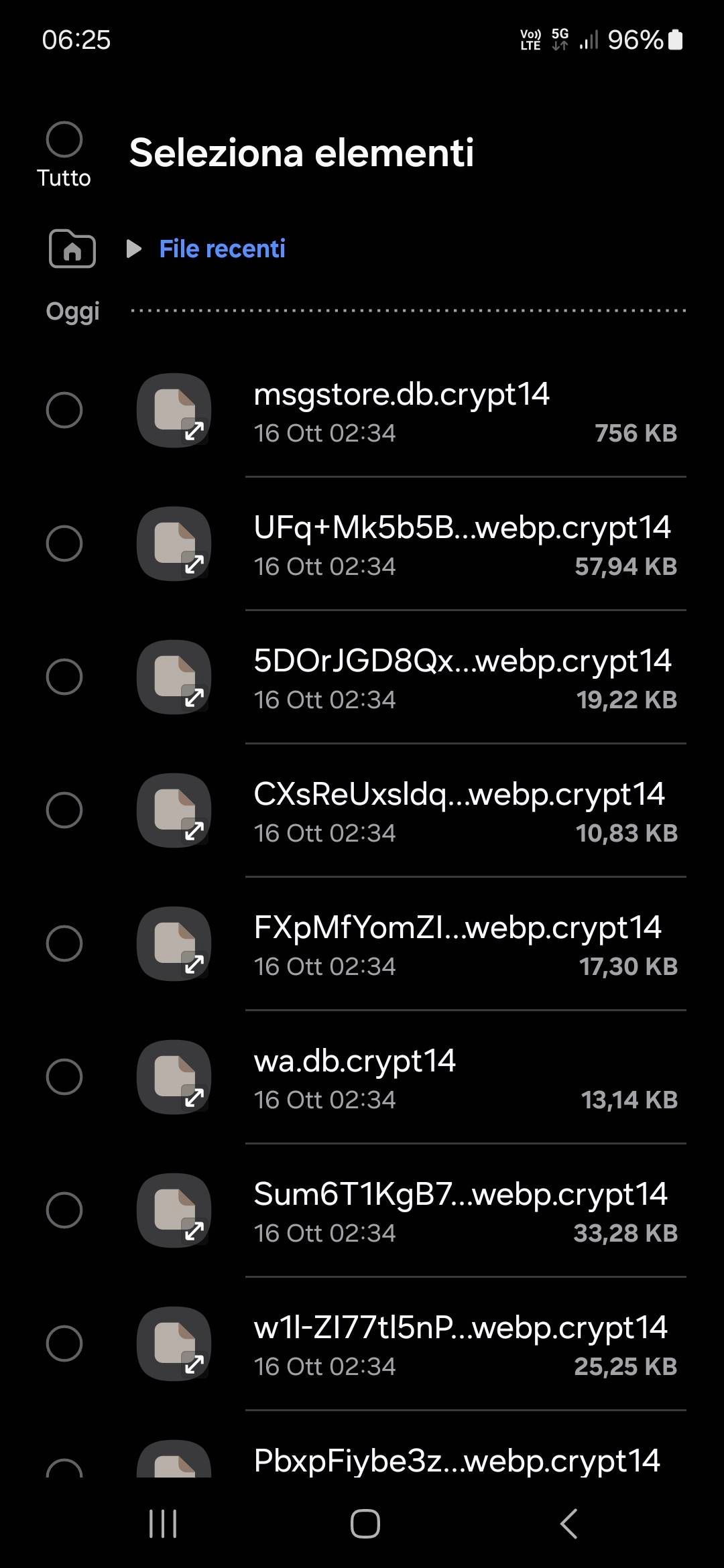This screenshot has height=1568, width=724.
Task: Tap the back navigation arrow
Action: click(567, 1524)
